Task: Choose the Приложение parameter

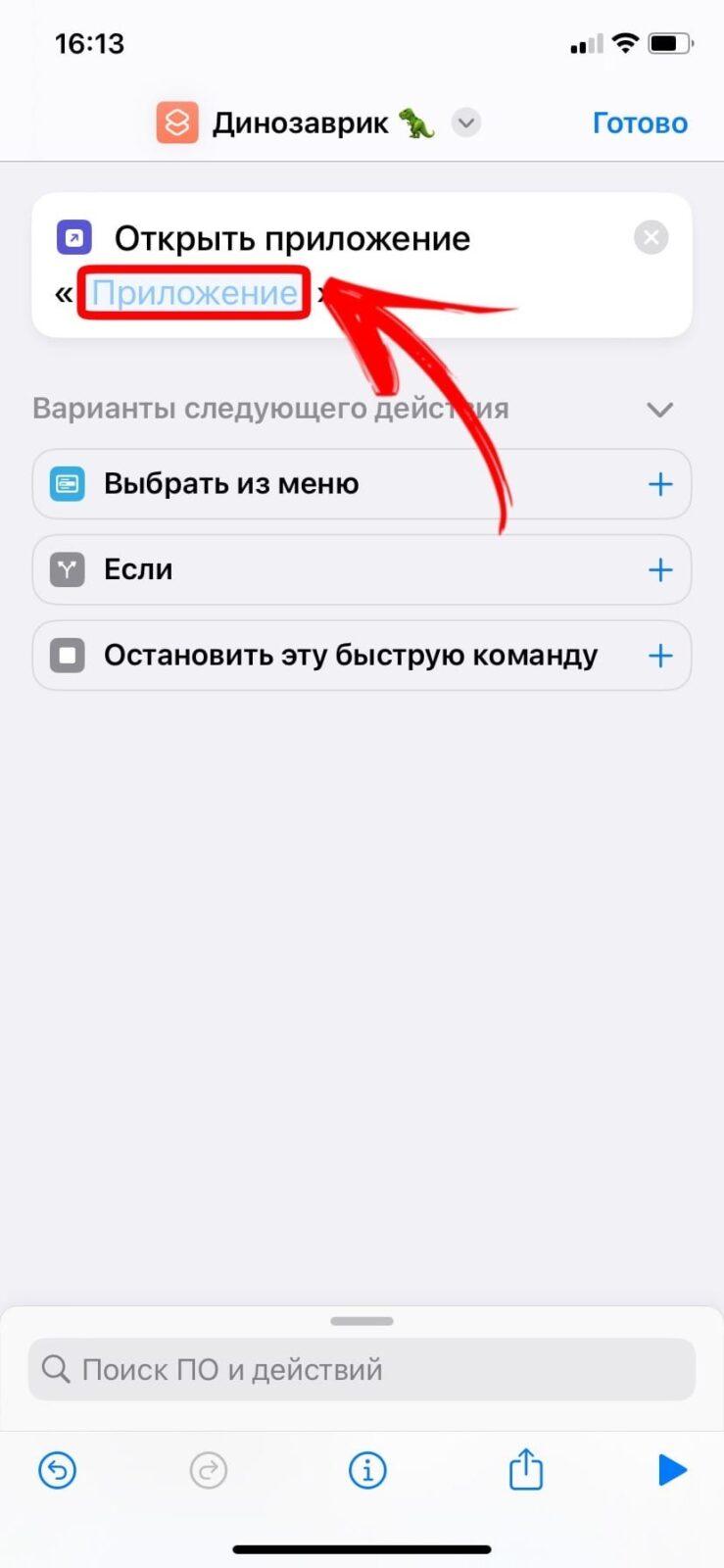Action: pyautogui.click(x=194, y=293)
